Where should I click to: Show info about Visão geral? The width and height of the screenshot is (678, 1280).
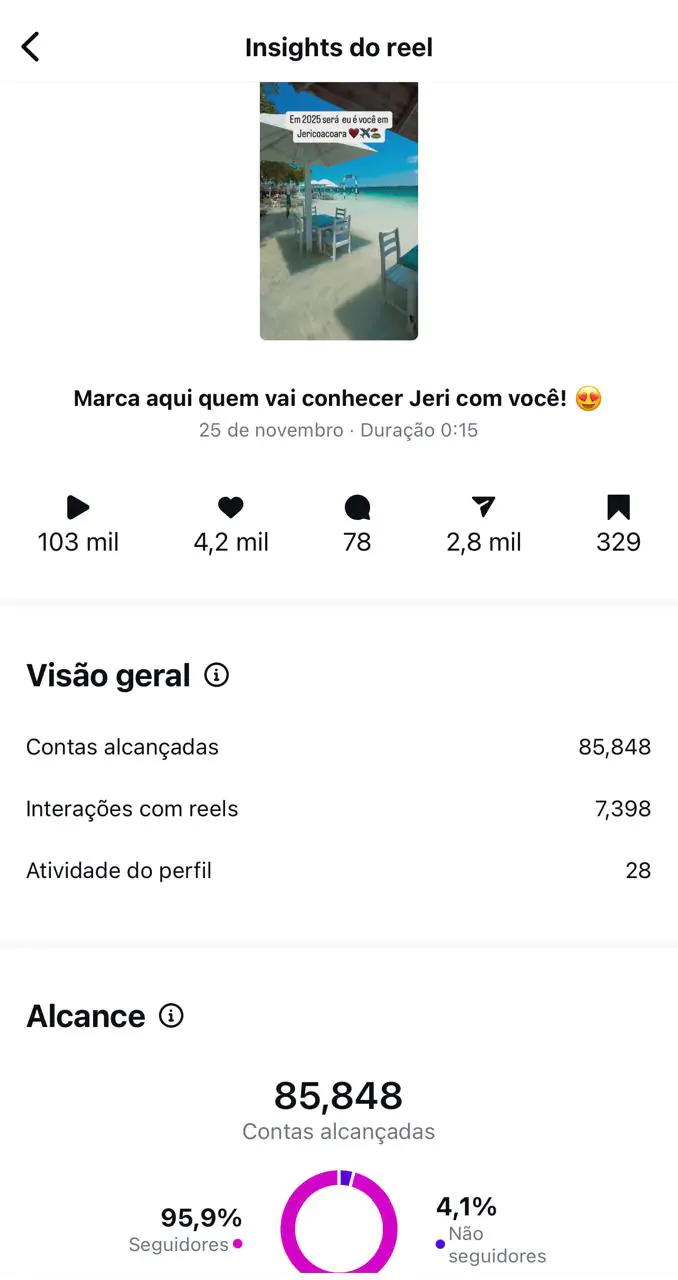pyautogui.click(x=216, y=676)
